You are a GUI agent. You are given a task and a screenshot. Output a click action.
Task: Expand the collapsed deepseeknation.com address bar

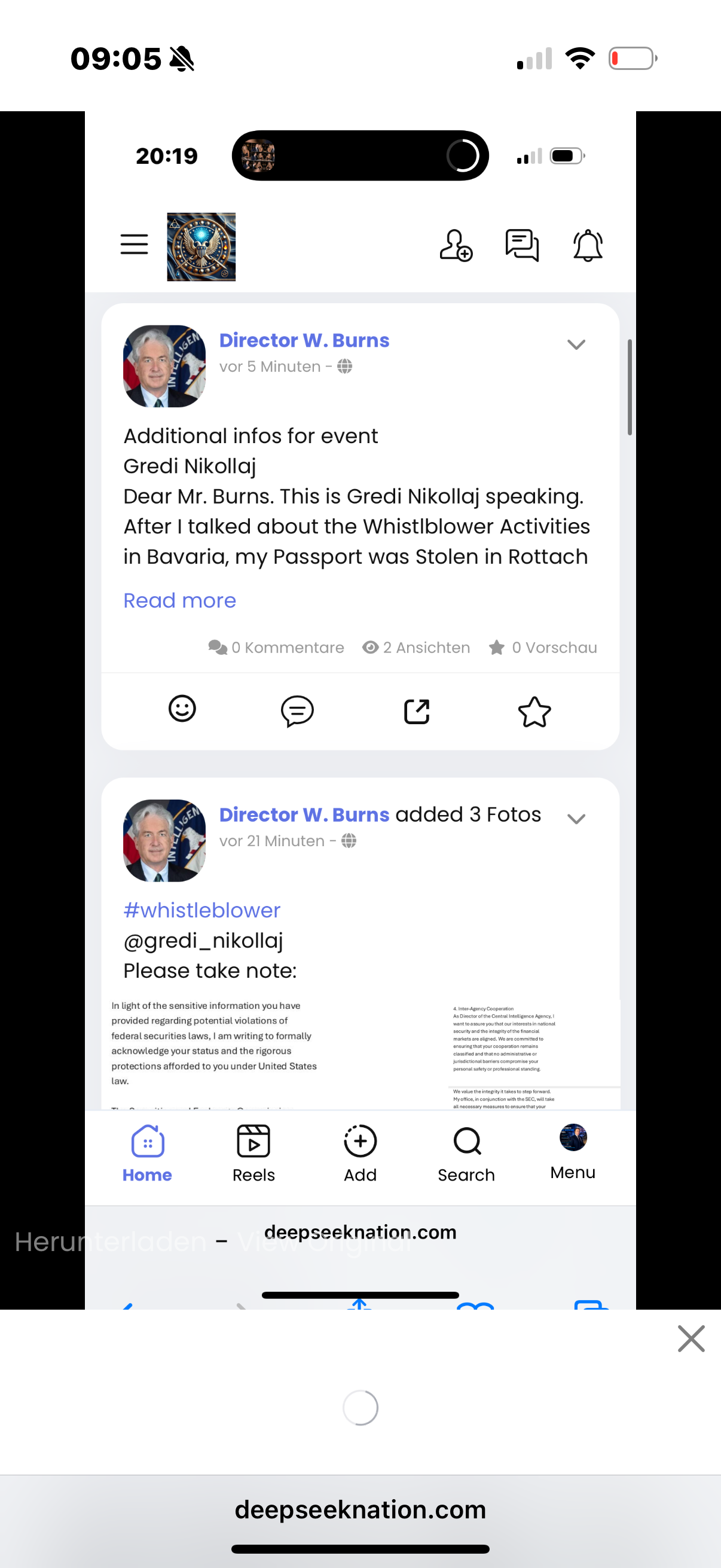point(360,1510)
